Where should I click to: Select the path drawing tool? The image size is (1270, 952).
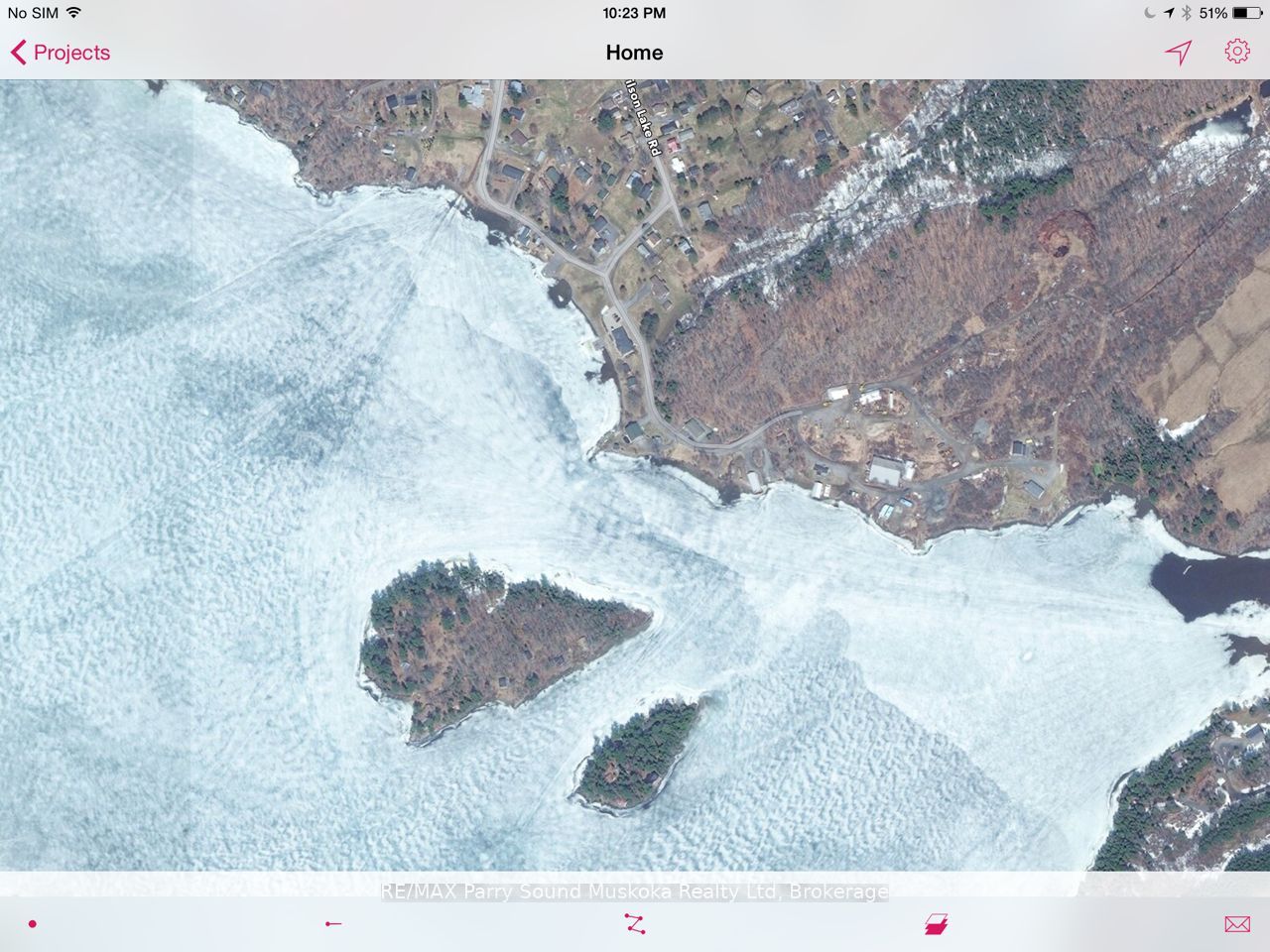[x=635, y=924]
